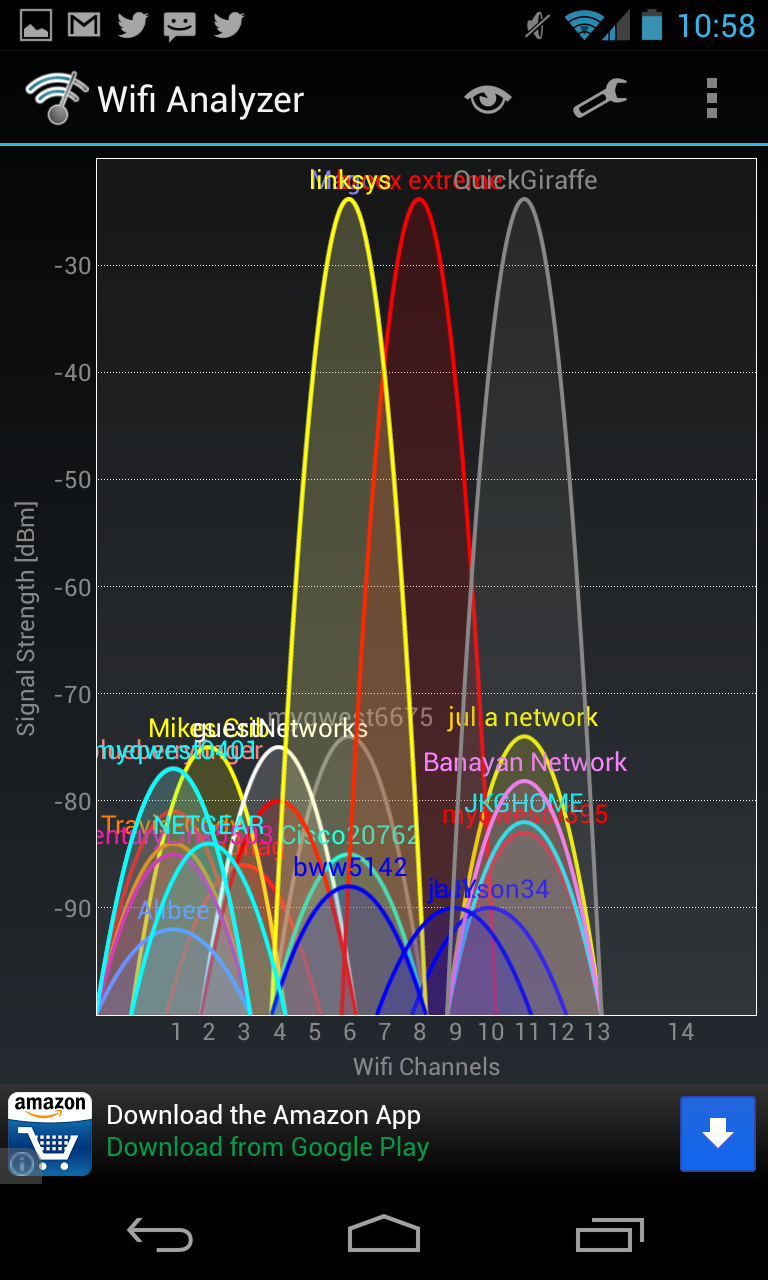This screenshot has height=1280, width=768.
Task: Tap the Wifi Analyzer app icon
Action: (x=57, y=99)
